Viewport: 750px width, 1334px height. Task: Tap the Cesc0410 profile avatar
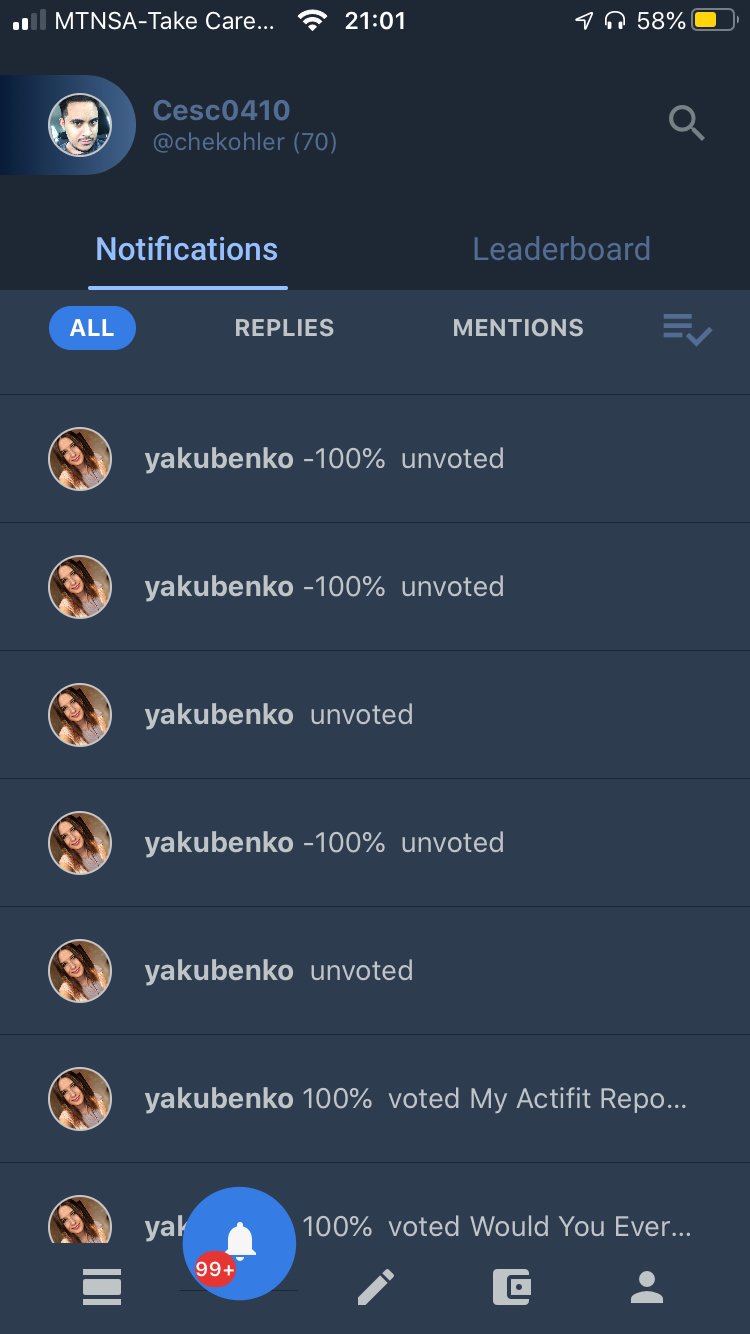pos(79,125)
